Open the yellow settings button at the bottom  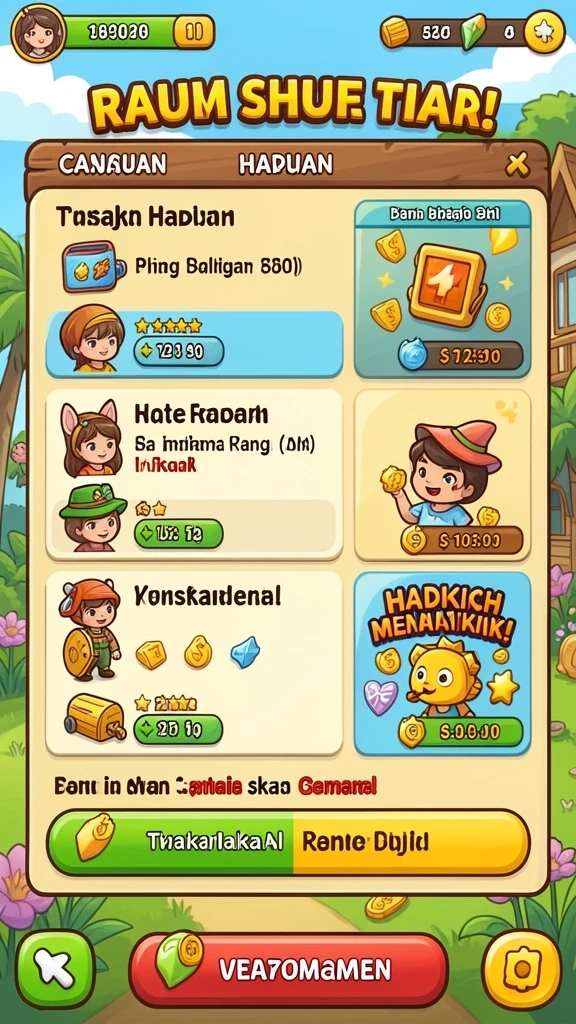[521, 969]
